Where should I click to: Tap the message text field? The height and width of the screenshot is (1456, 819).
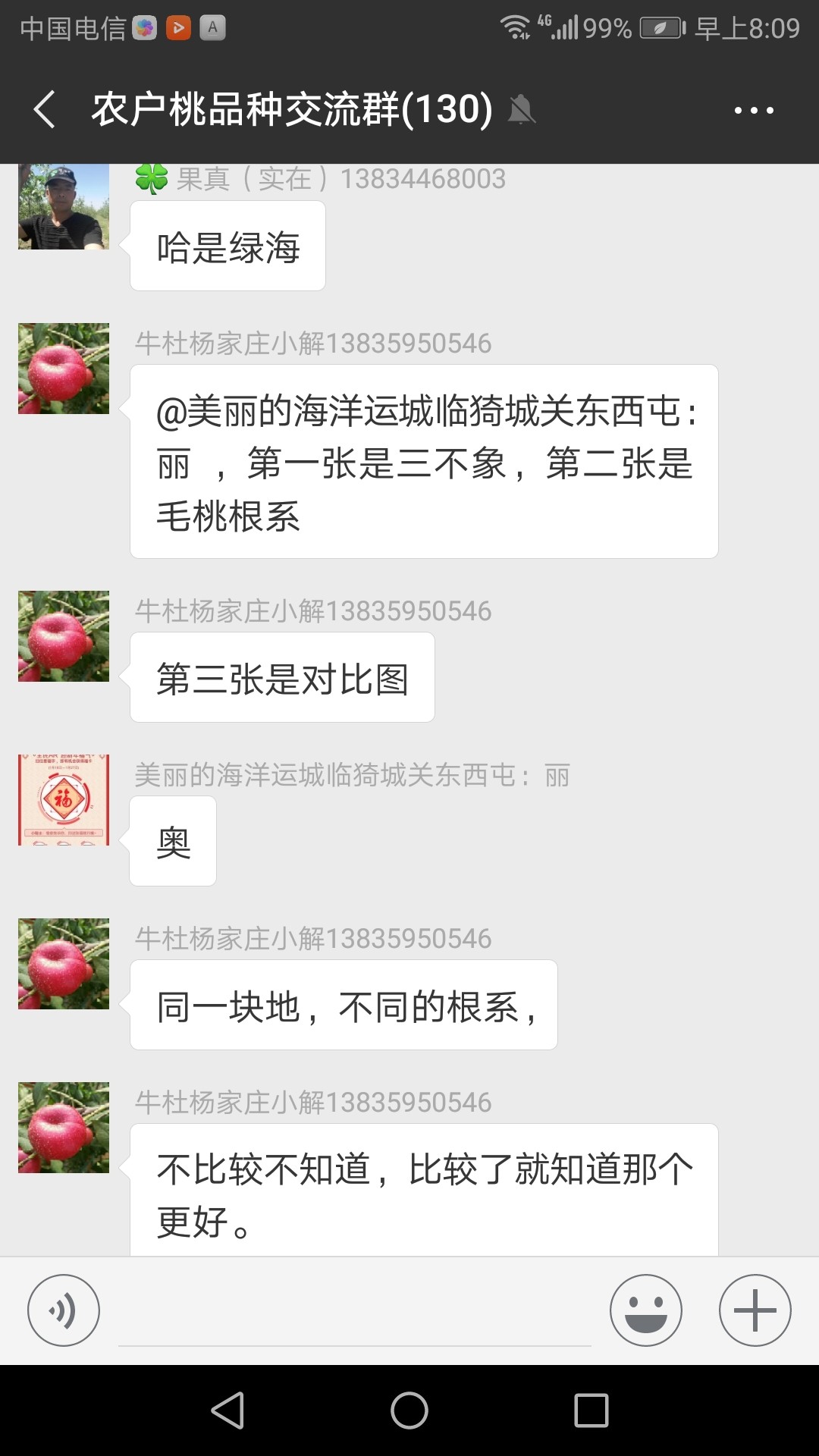(x=355, y=1312)
